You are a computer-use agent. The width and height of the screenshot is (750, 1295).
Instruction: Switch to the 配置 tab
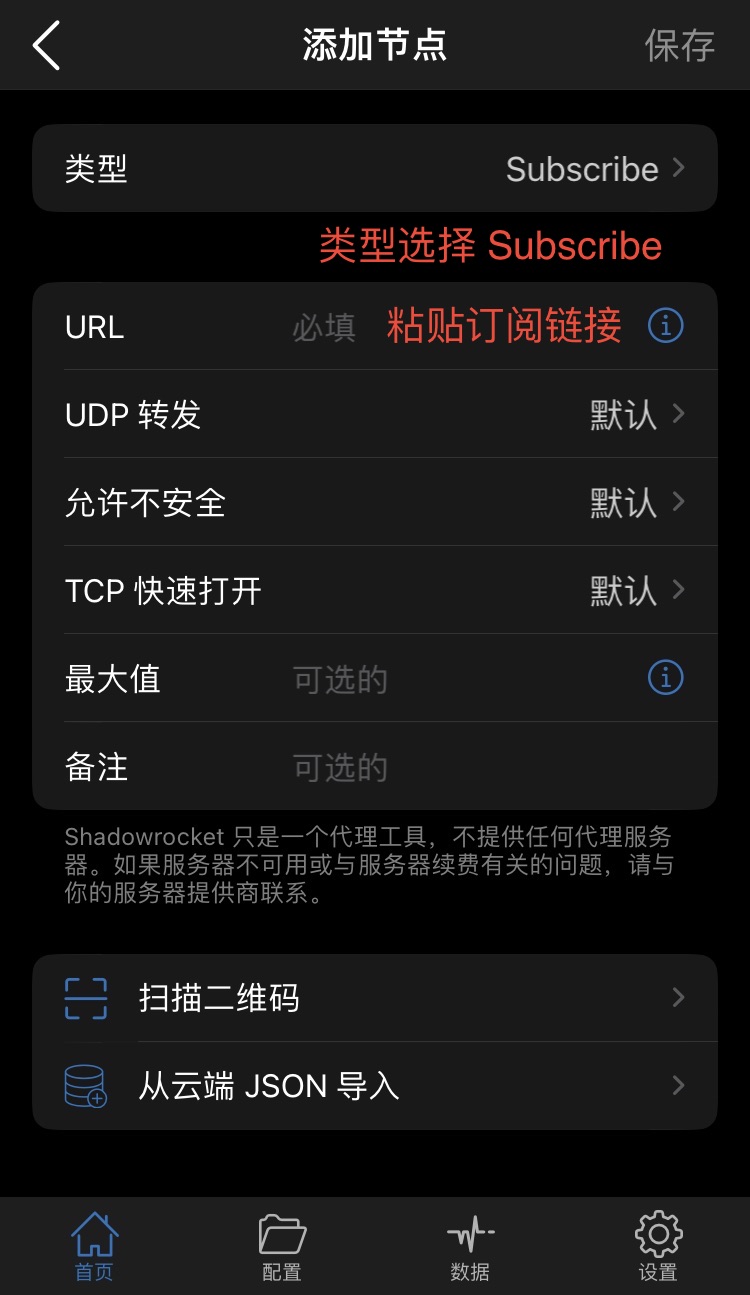(x=282, y=1246)
